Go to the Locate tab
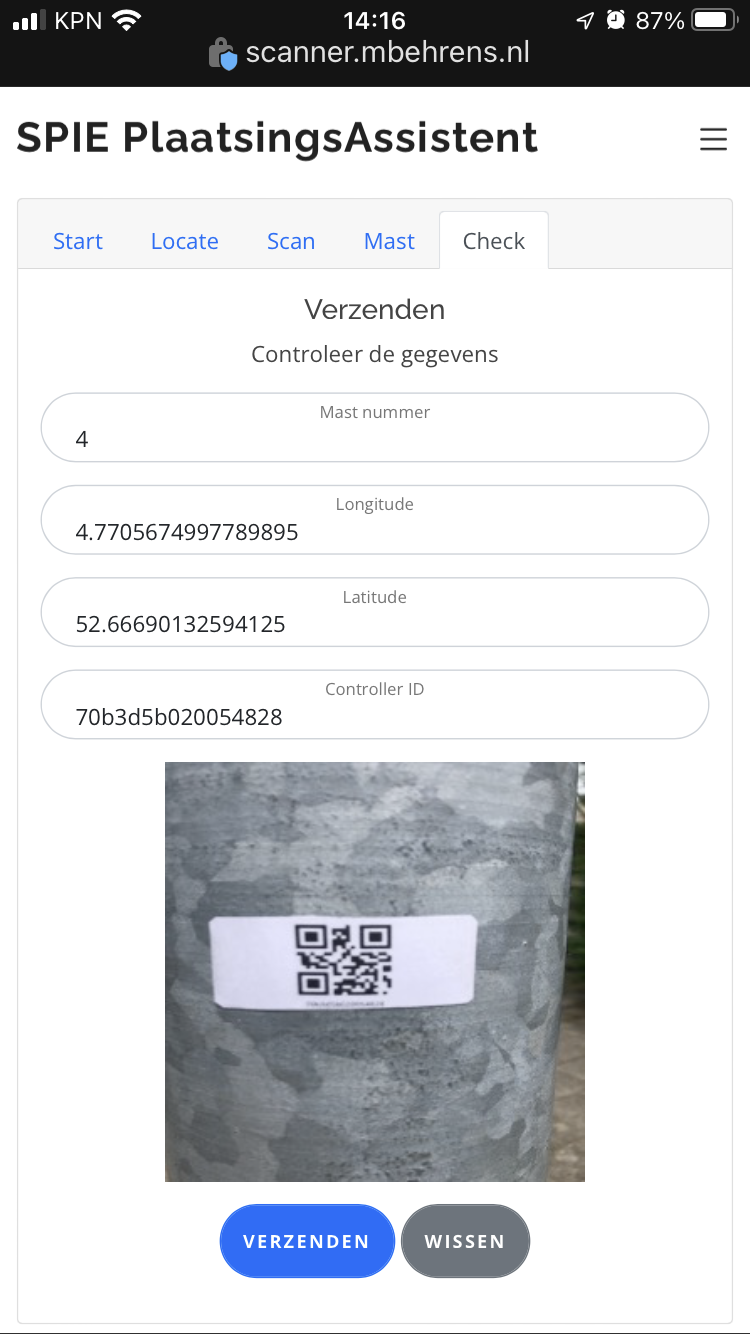Image resolution: width=750 pixels, height=1334 pixels. (x=185, y=241)
